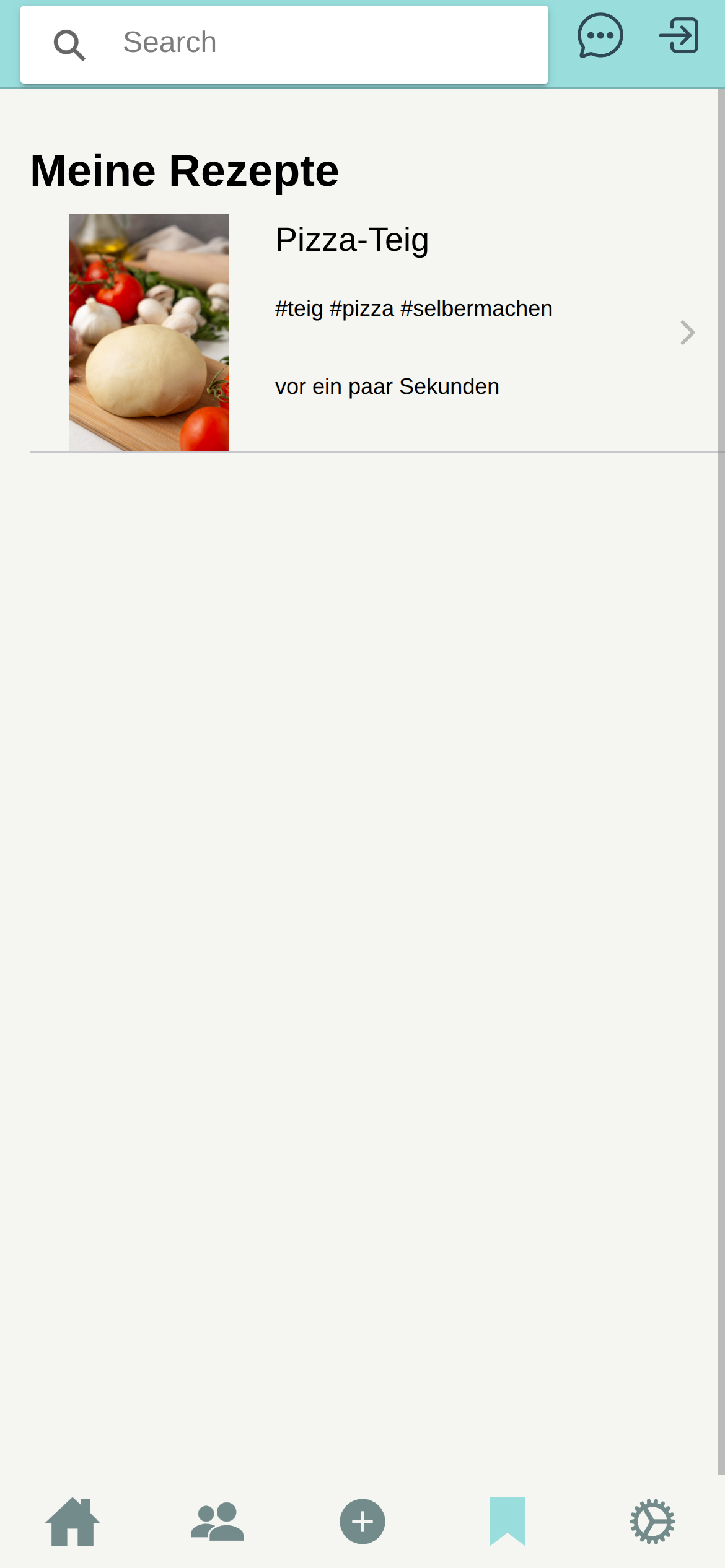The width and height of the screenshot is (725, 1568).
Task: Select the magnifier search icon
Action: tap(69, 43)
